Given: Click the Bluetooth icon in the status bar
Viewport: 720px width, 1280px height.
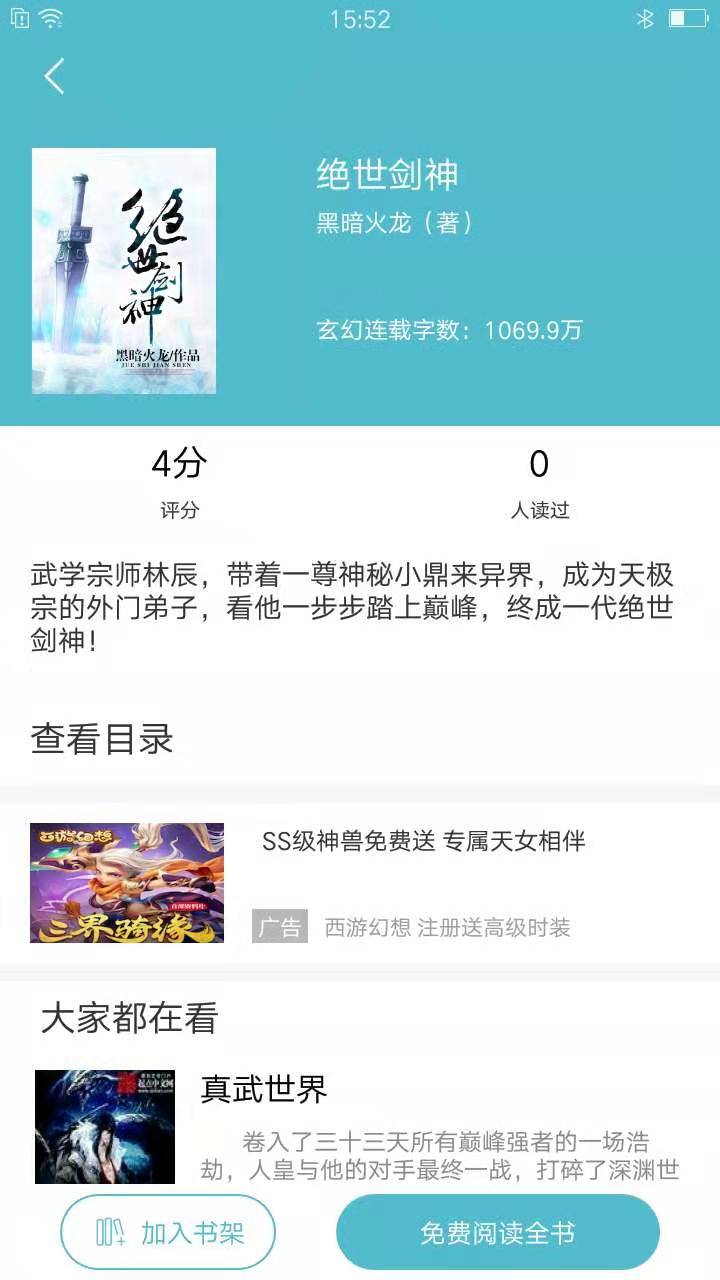Looking at the screenshot, I should (645, 16).
